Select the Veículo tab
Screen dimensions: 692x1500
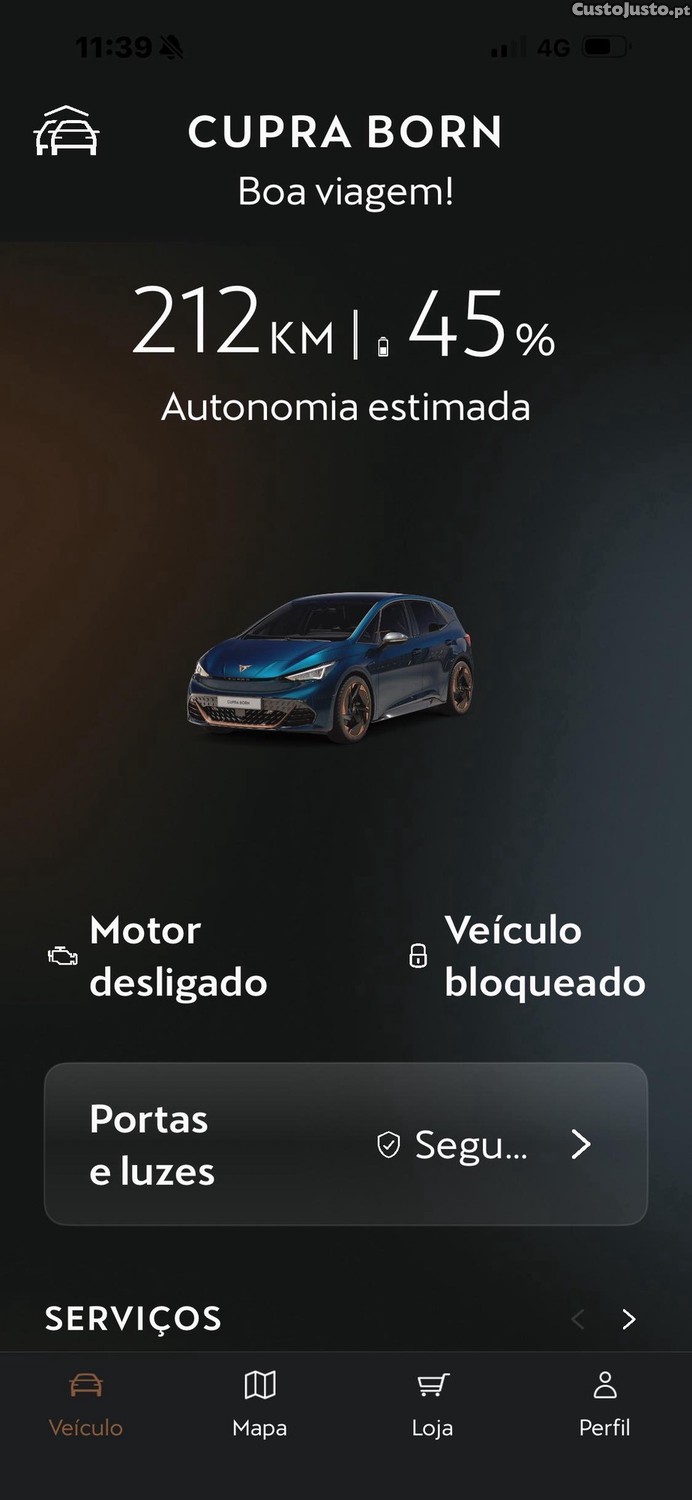point(86,1404)
